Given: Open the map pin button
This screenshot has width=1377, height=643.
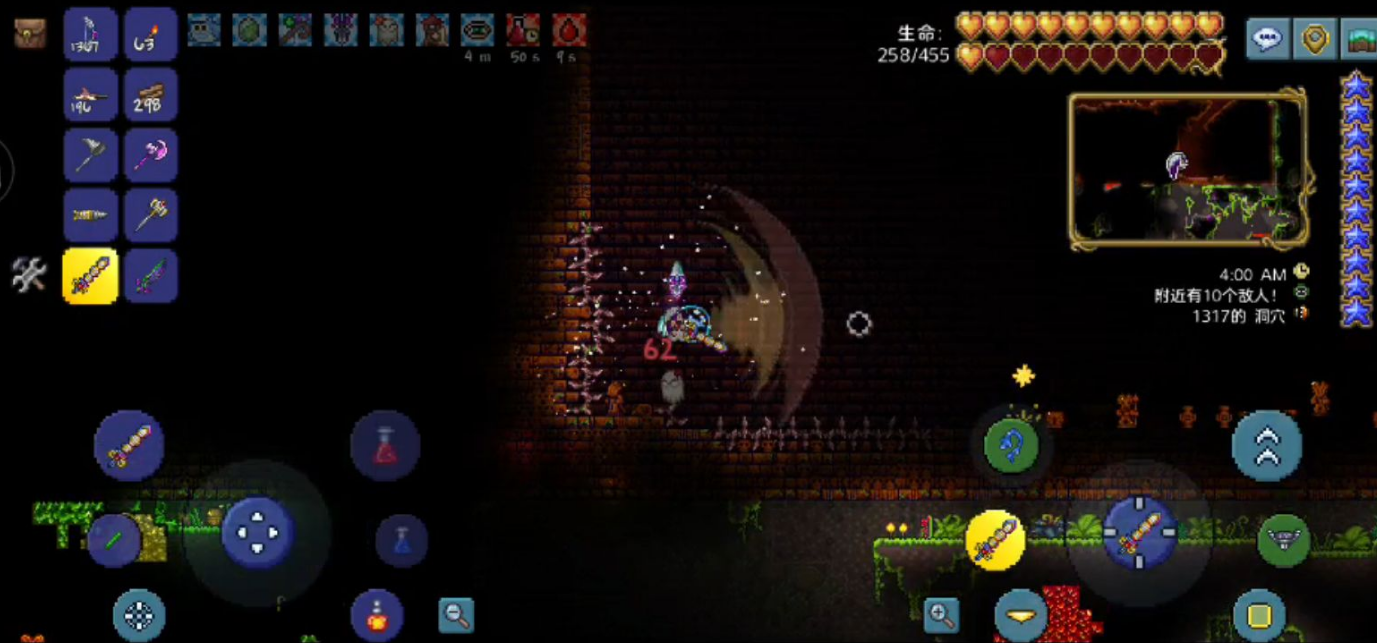Looking at the screenshot, I should [1313, 40].
